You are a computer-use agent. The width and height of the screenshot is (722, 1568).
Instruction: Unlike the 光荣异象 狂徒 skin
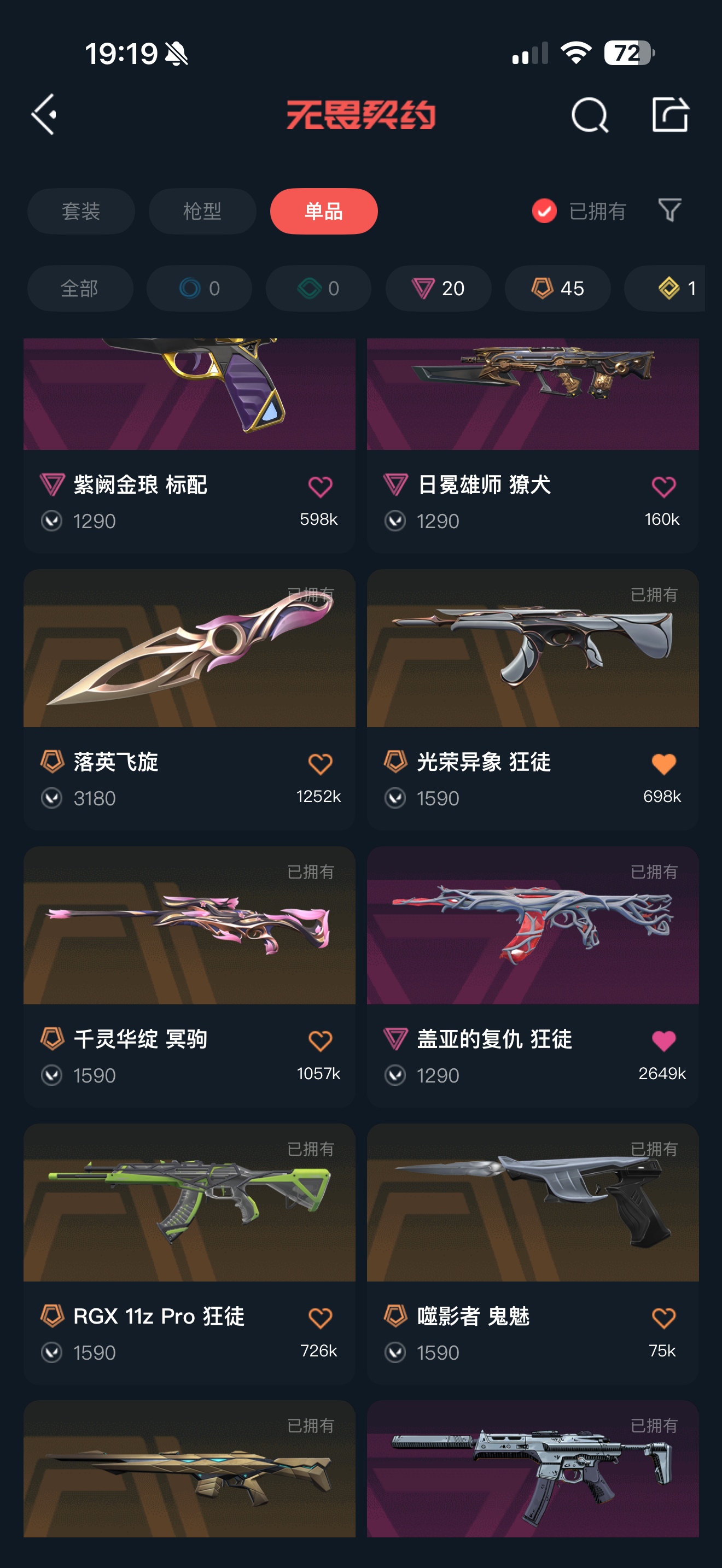coord(663,764)
